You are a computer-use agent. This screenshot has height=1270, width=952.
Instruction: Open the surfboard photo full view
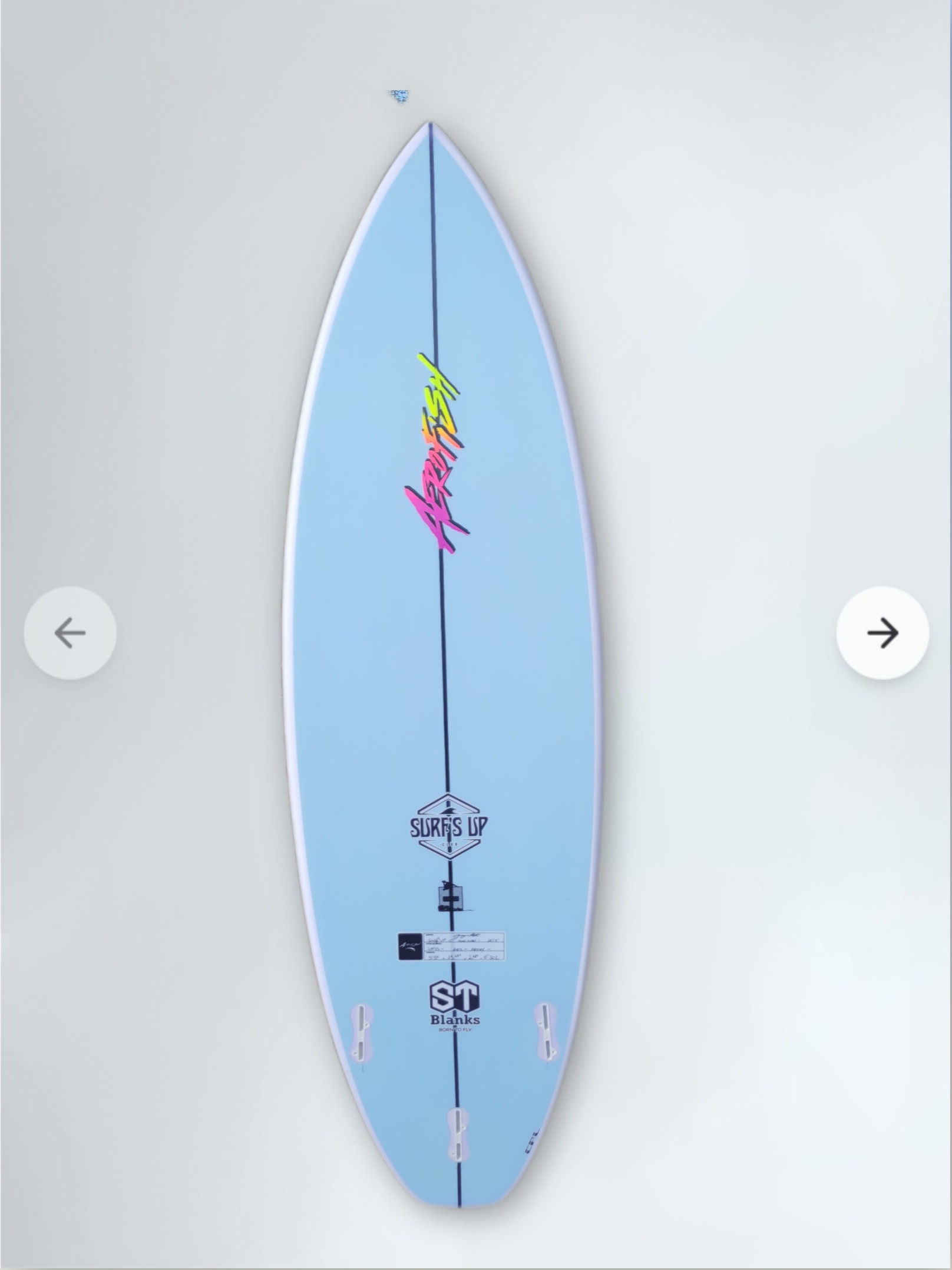439,648
